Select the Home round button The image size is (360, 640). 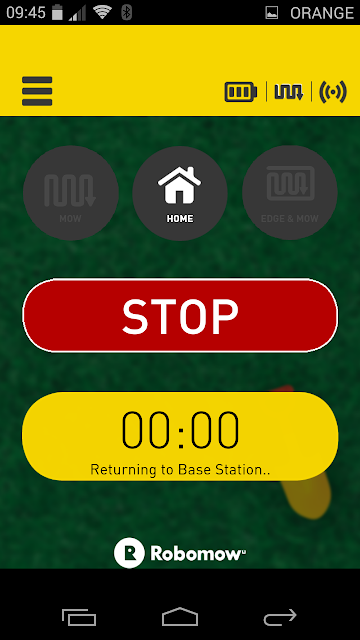180,193
